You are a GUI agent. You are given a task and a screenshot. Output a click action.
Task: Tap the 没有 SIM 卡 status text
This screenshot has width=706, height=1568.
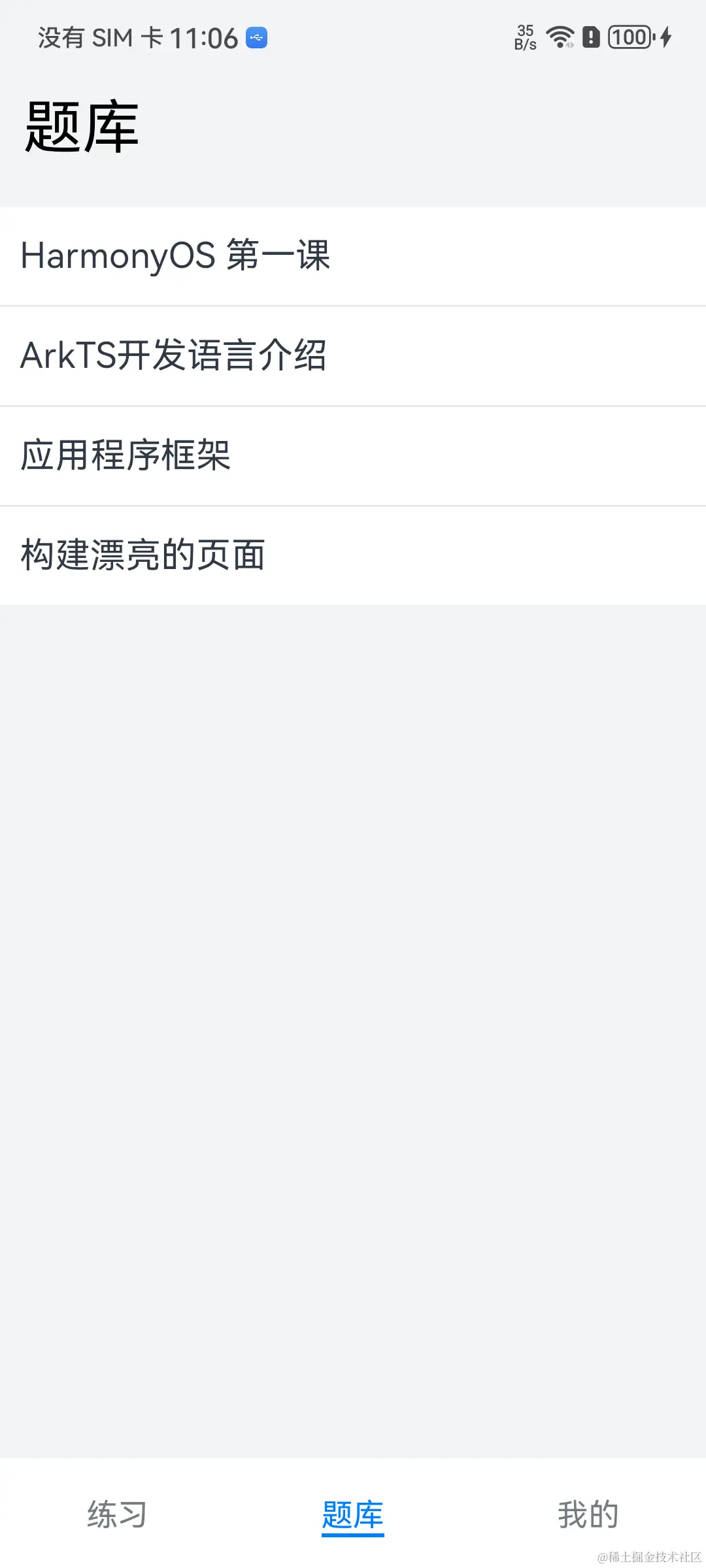click(x=103, y=37)
